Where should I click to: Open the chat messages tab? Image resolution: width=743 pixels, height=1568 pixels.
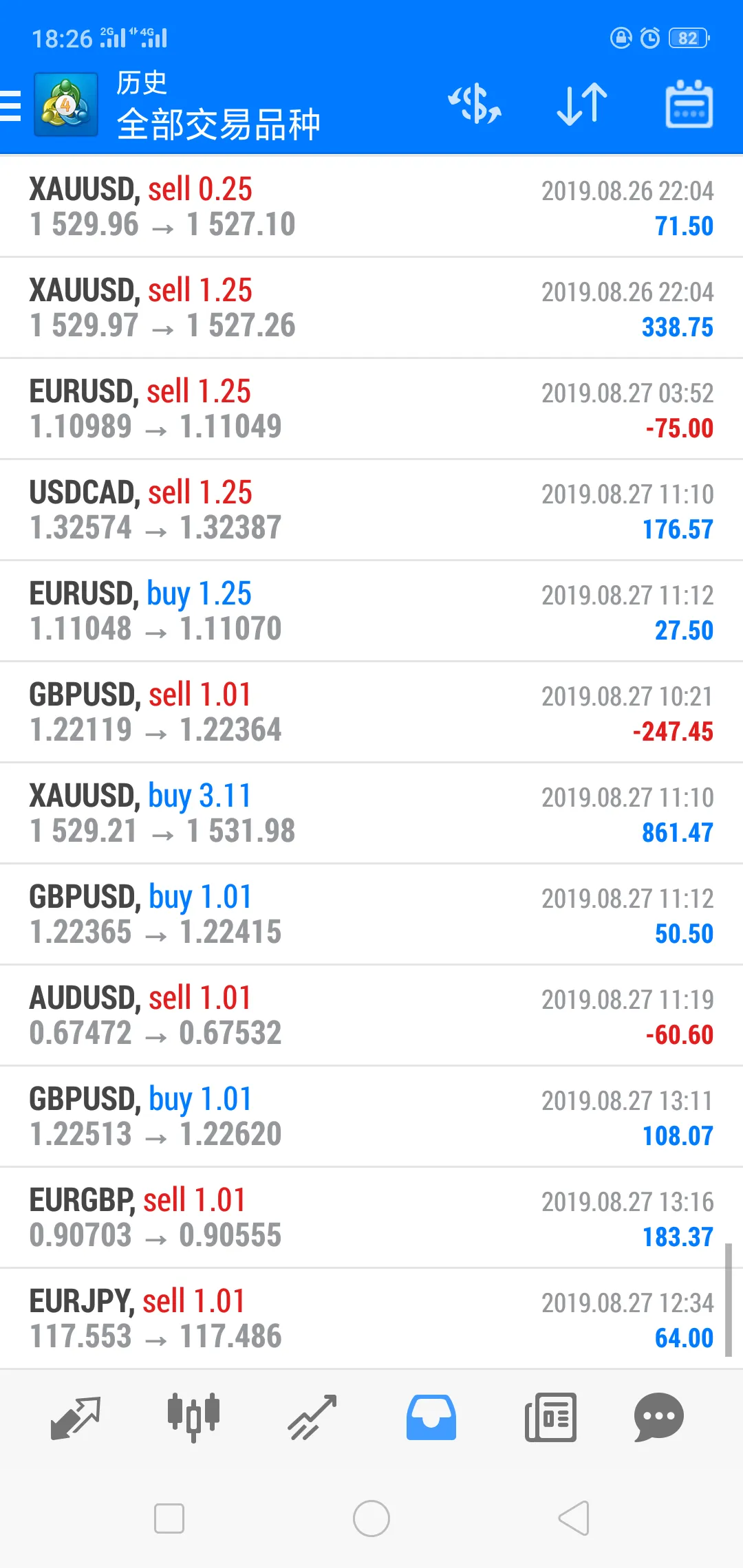point(658,1417)
